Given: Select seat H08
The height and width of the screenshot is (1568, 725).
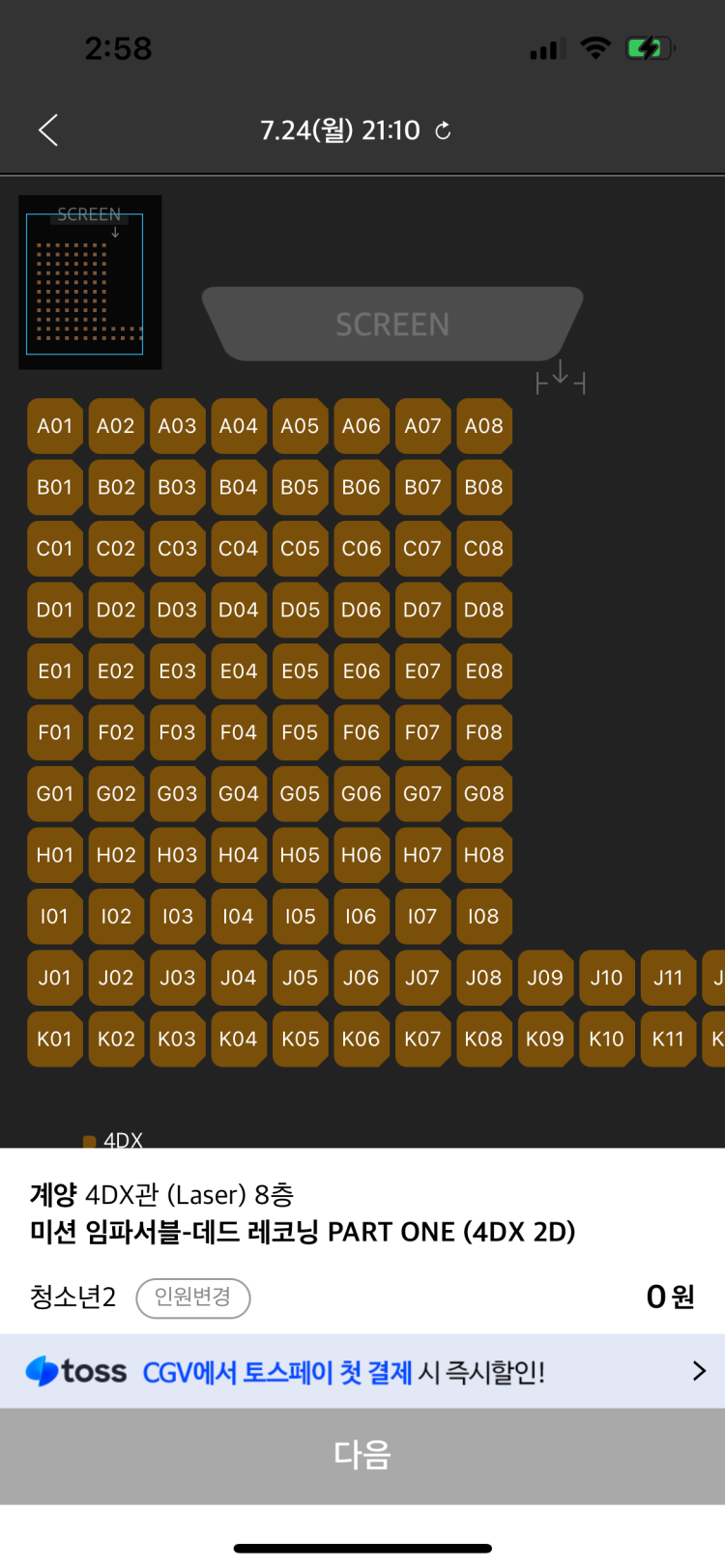Looking at the screenshot, I should point(483,855).
